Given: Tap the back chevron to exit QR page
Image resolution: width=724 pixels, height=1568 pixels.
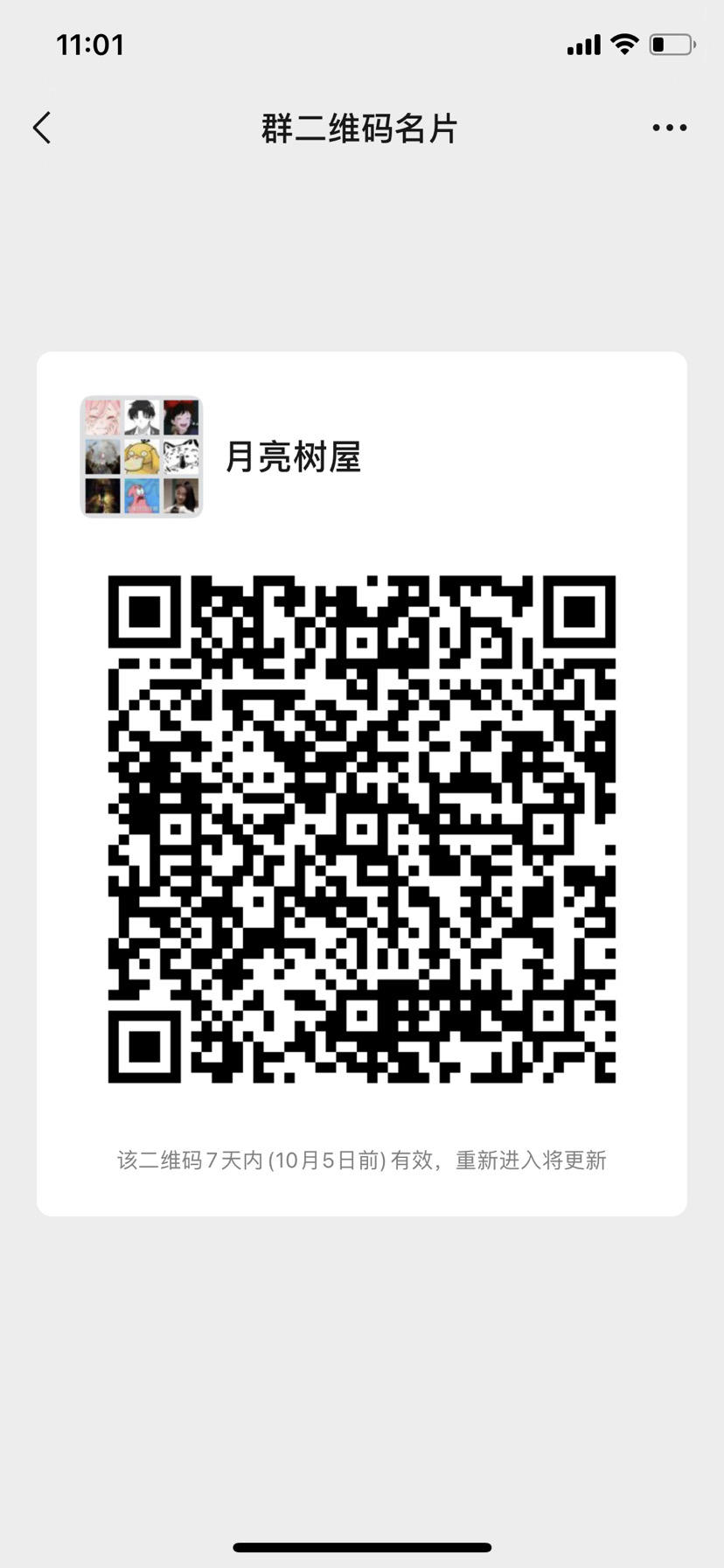Looking at the screenshot, I should tap(42, 127).
